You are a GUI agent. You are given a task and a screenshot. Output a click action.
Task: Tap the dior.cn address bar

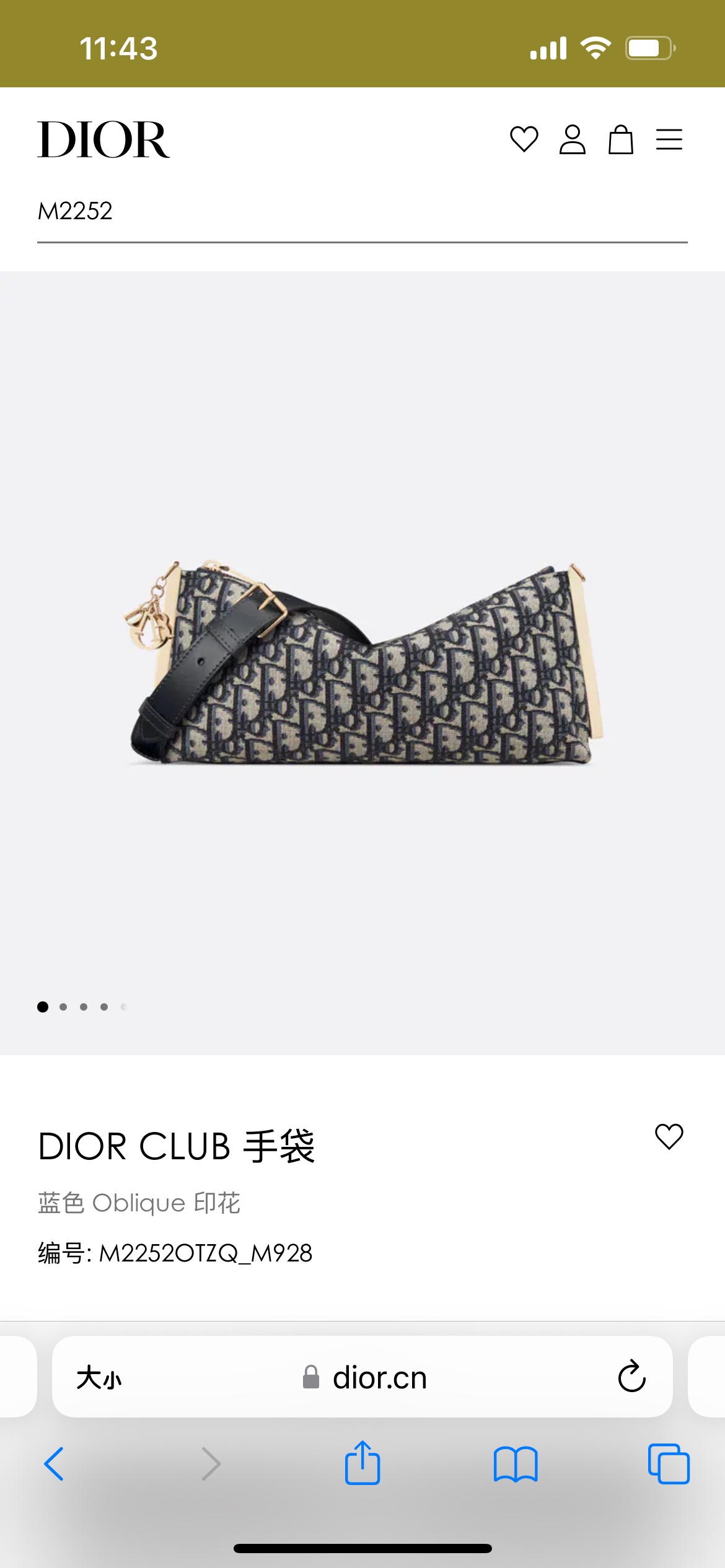point(366,1378)
